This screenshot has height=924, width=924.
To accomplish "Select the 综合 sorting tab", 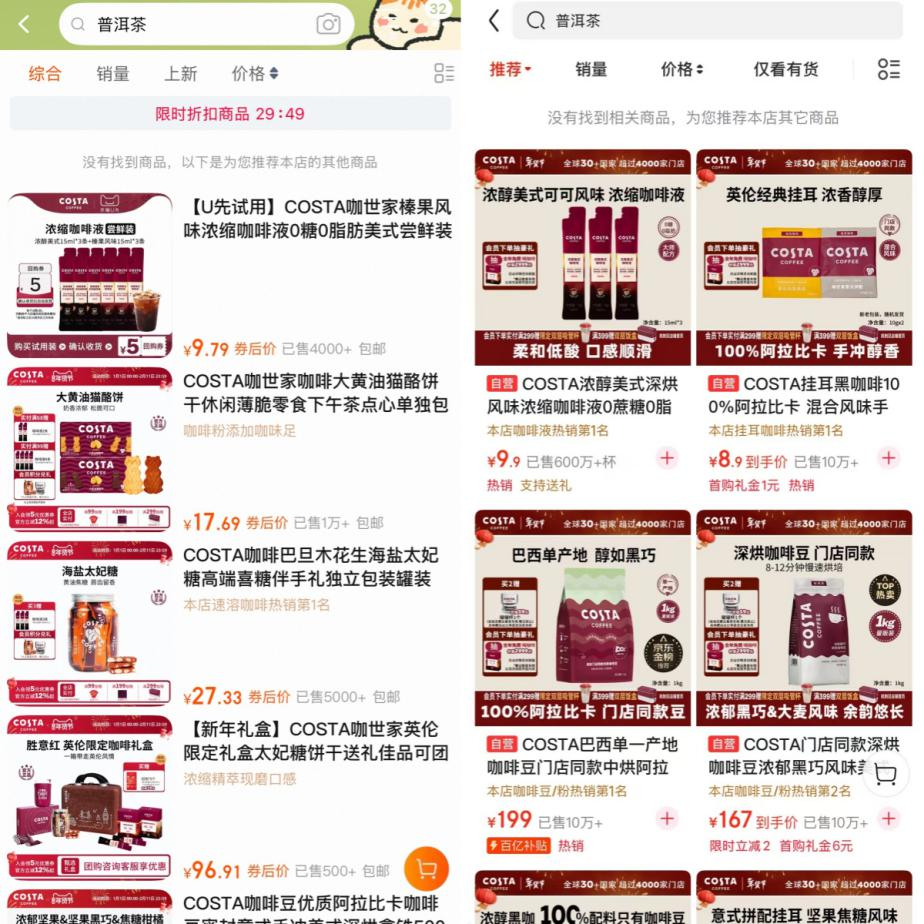I will click(45, 73).
